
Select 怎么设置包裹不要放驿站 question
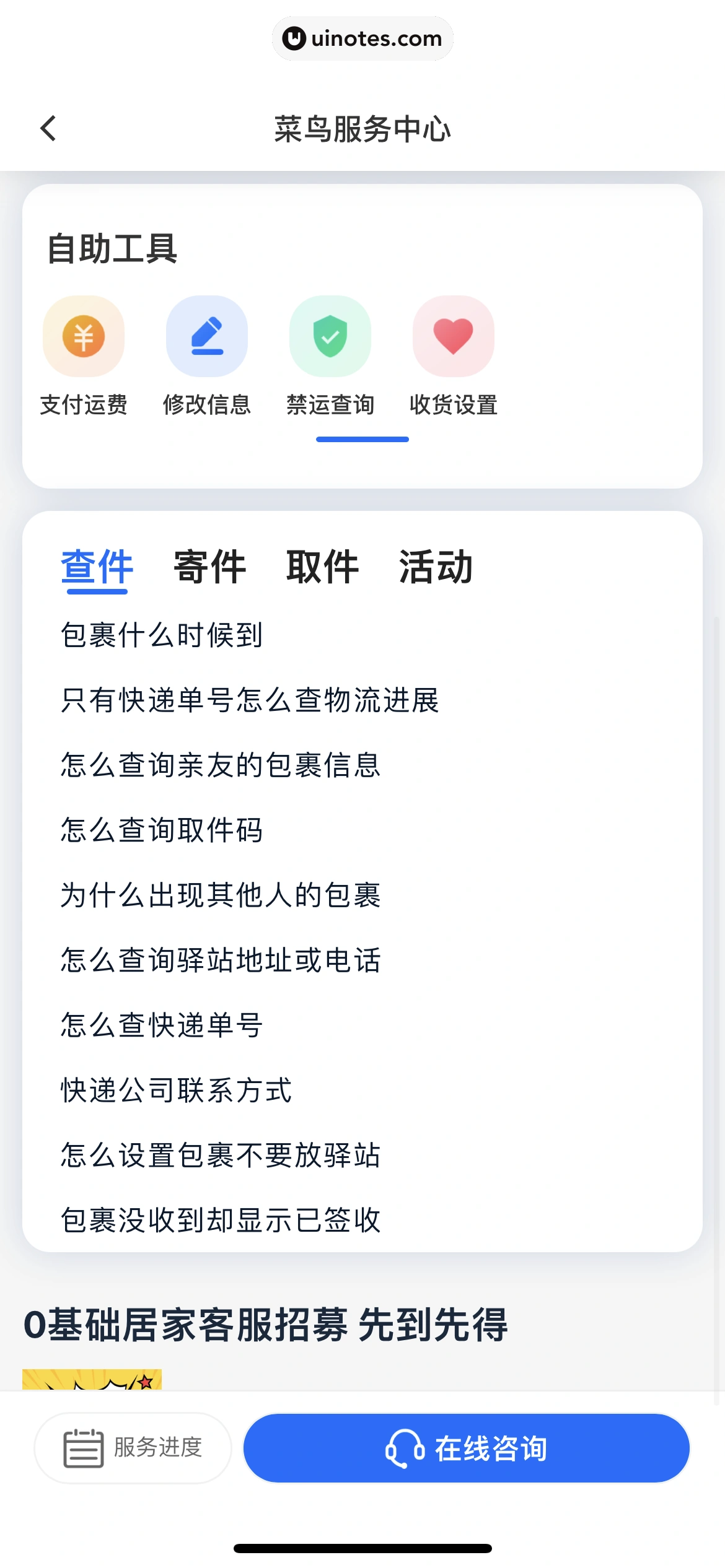pyautogui.click(x=221, y=1156)
